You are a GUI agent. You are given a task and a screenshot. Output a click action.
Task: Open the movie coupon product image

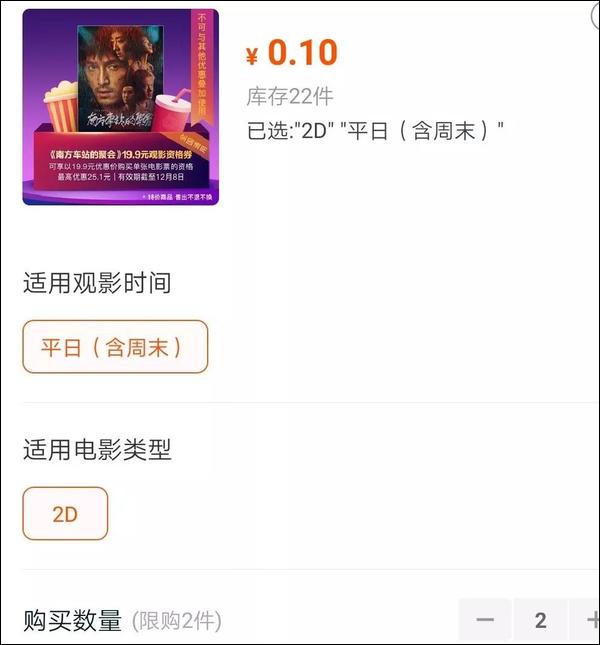(120, 107)
